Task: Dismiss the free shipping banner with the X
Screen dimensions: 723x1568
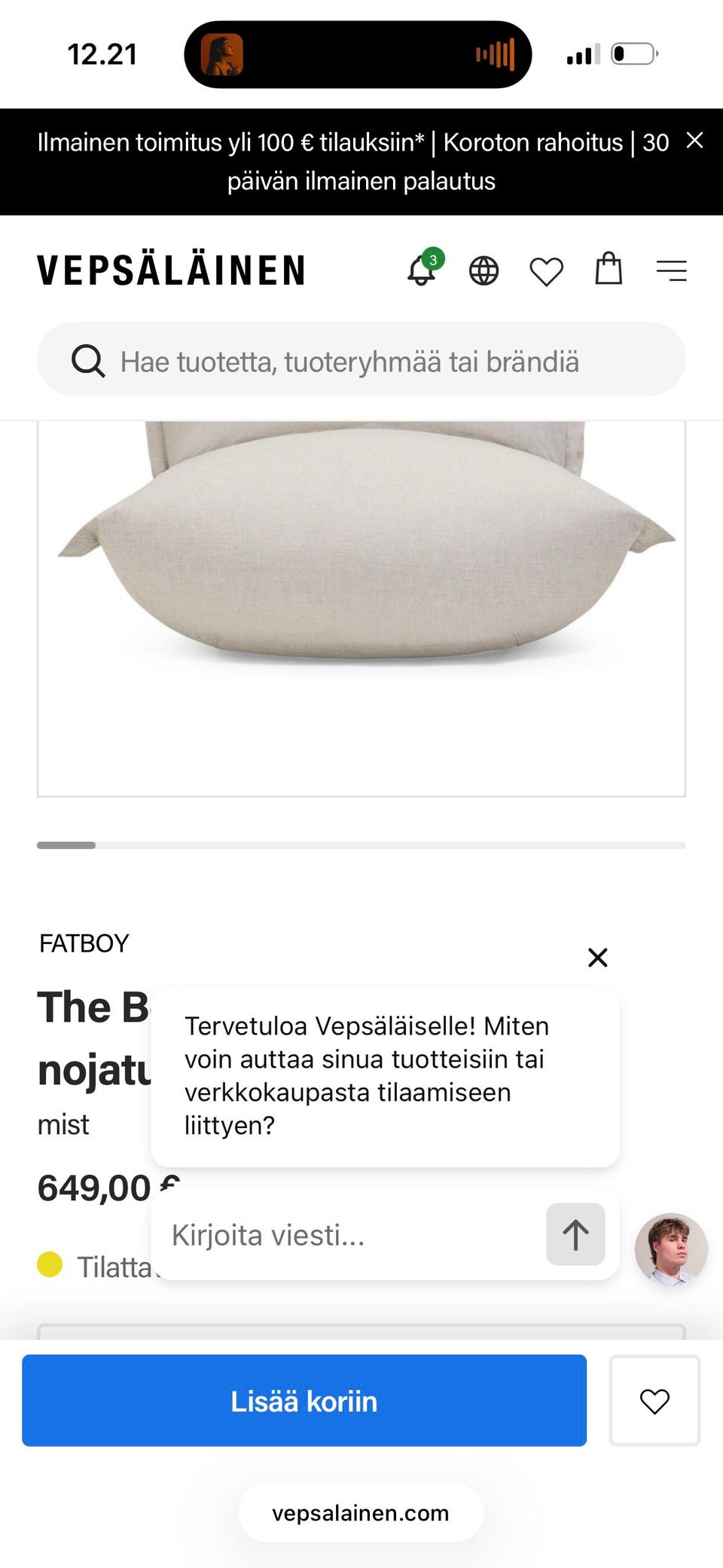Action: (694, 141)
